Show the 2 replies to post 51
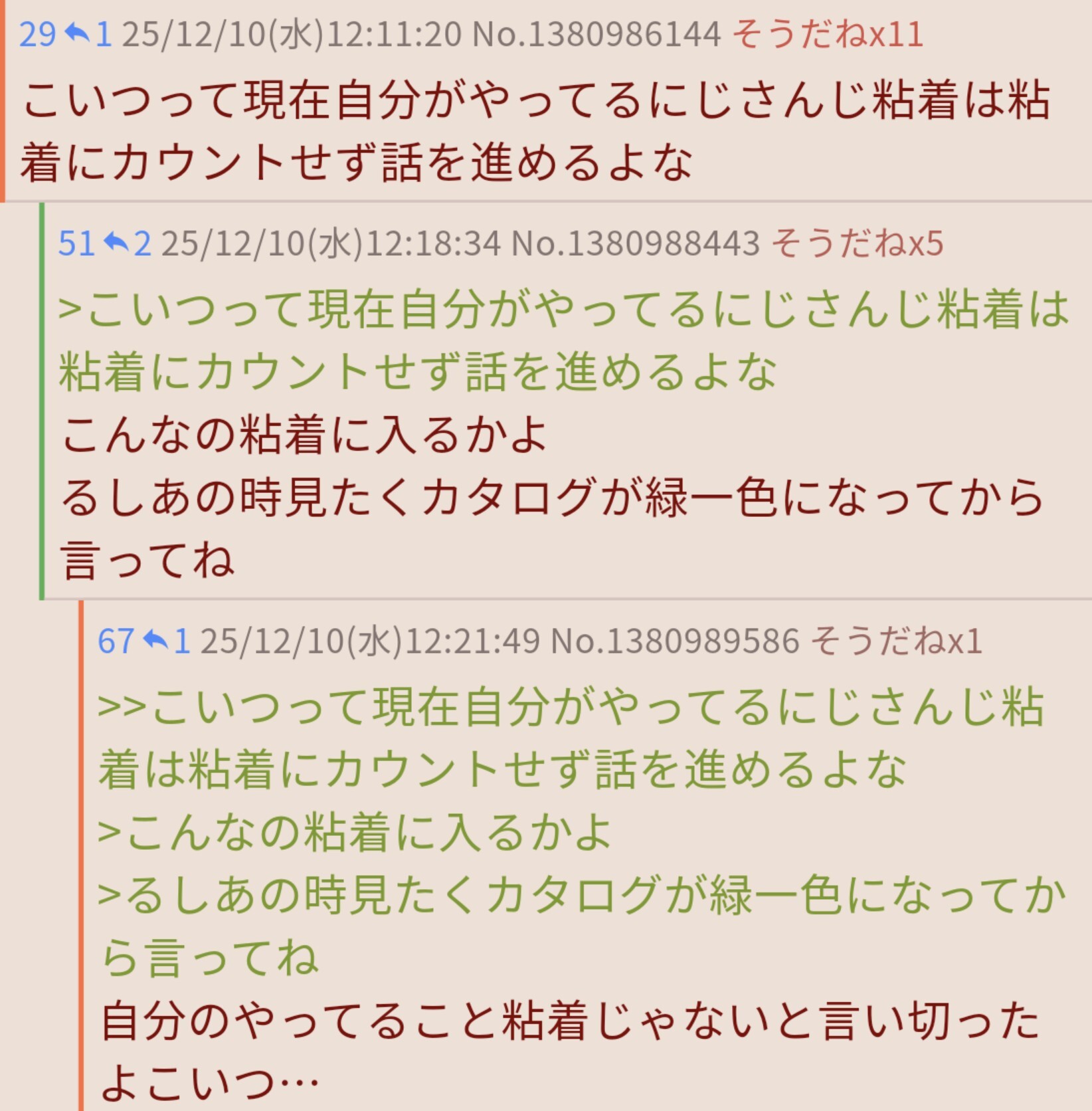The height and width of the screenshot is (1111, 1092). [x=128, y=243]
